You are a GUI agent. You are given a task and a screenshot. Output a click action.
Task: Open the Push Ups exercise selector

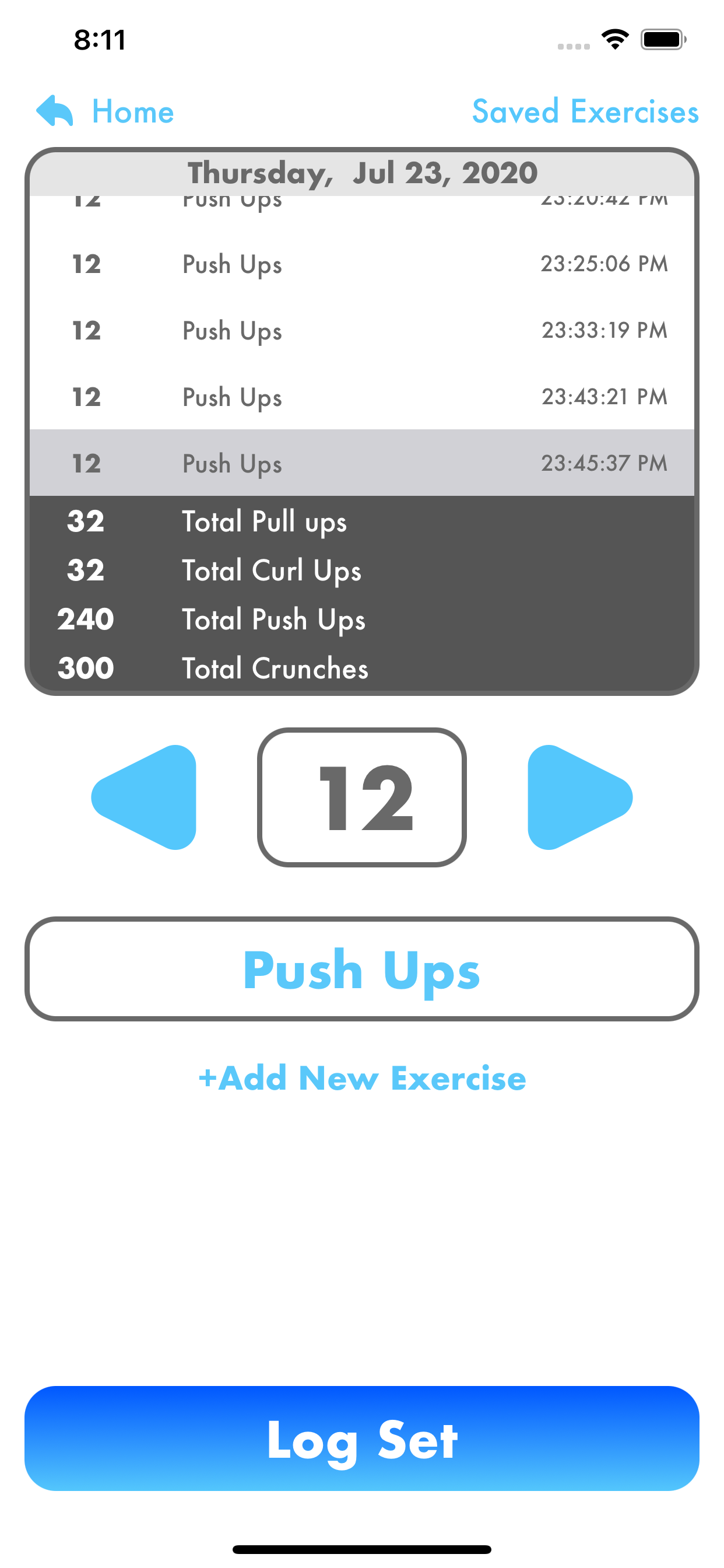pyautogui.click(x=362, y=968)
